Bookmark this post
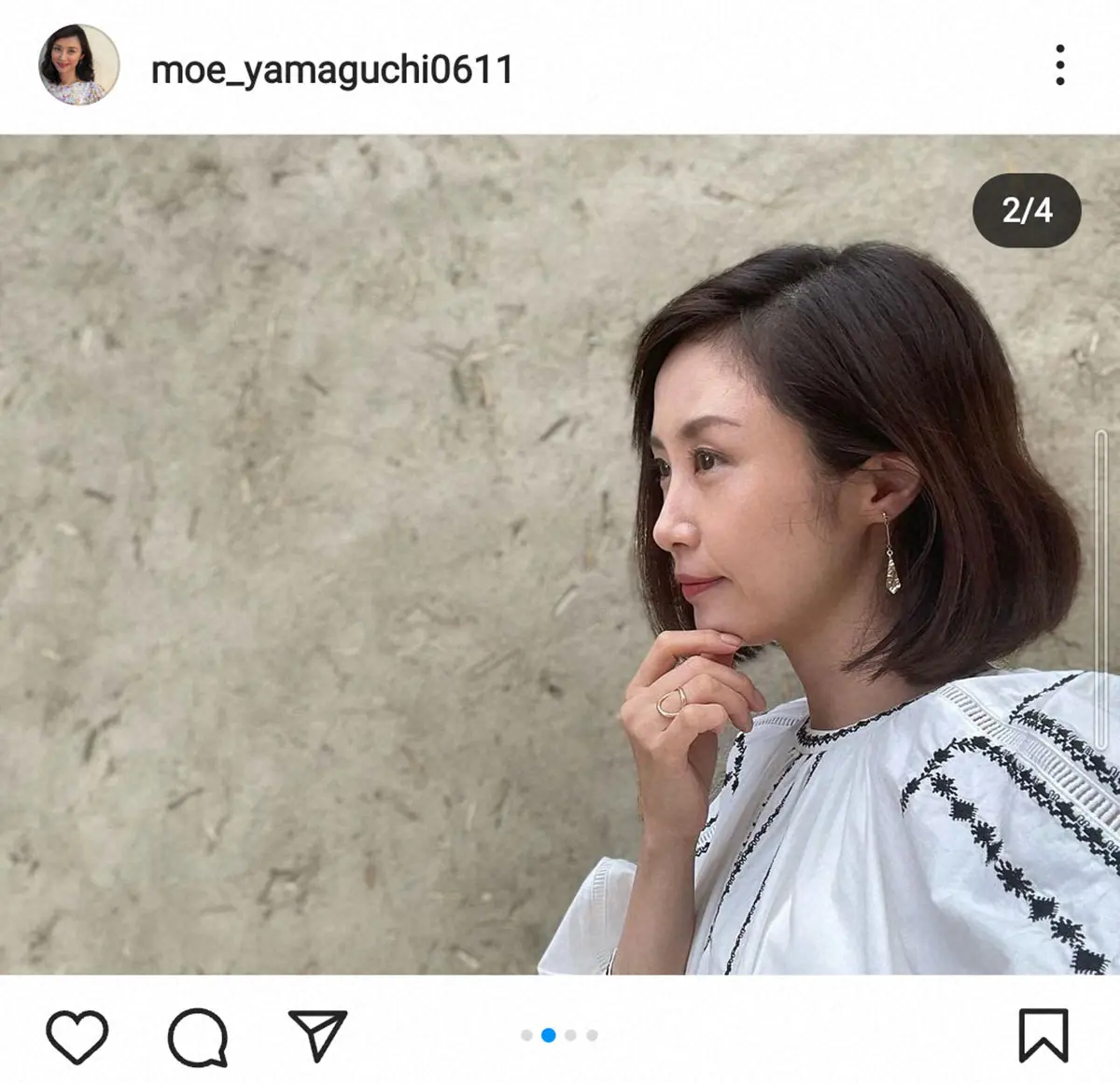The image size is (1120, 1083). (x=1043, y=1035)
